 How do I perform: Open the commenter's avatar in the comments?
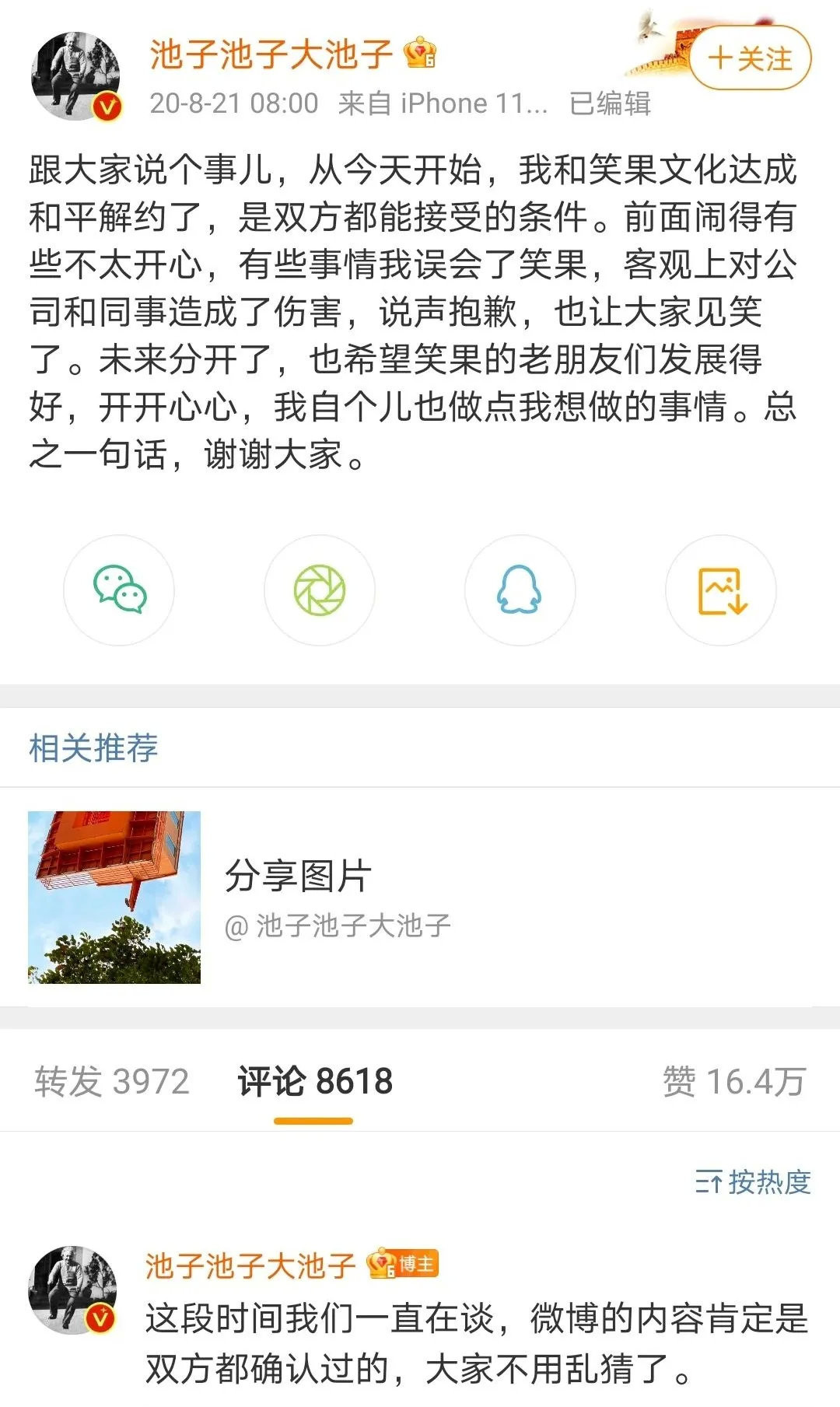point(72,1290)
